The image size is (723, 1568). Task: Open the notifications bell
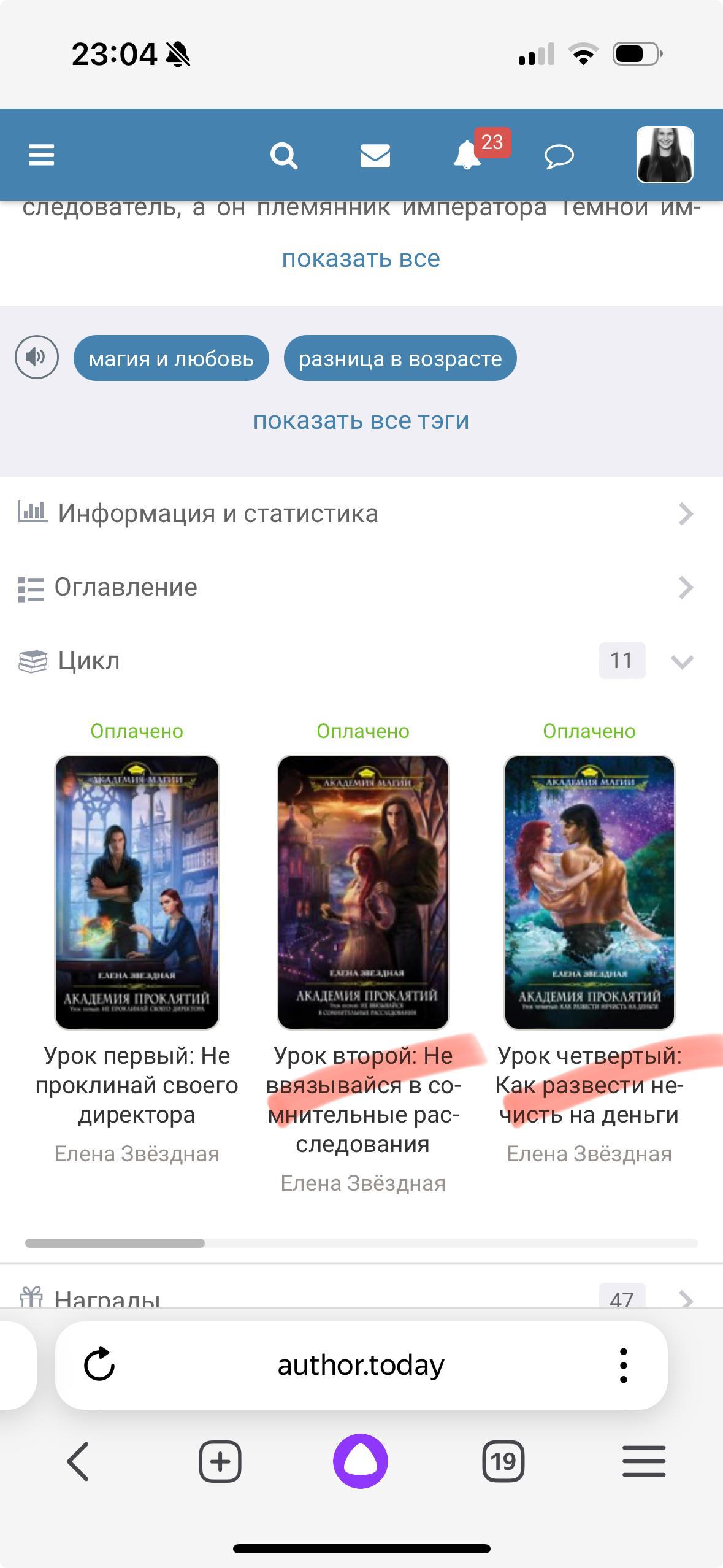coord(467,155)
